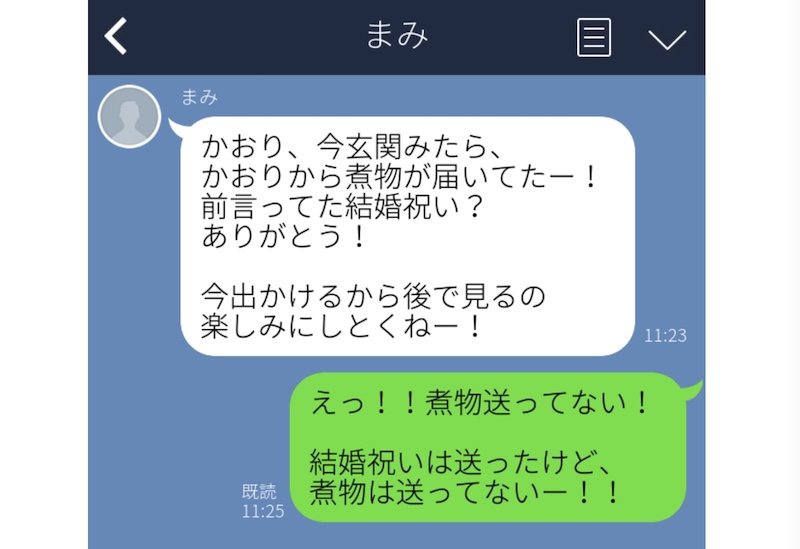Screen dimensions: 800x549
Task: View まみ's profile picture
Action: (x=129, y=118)
